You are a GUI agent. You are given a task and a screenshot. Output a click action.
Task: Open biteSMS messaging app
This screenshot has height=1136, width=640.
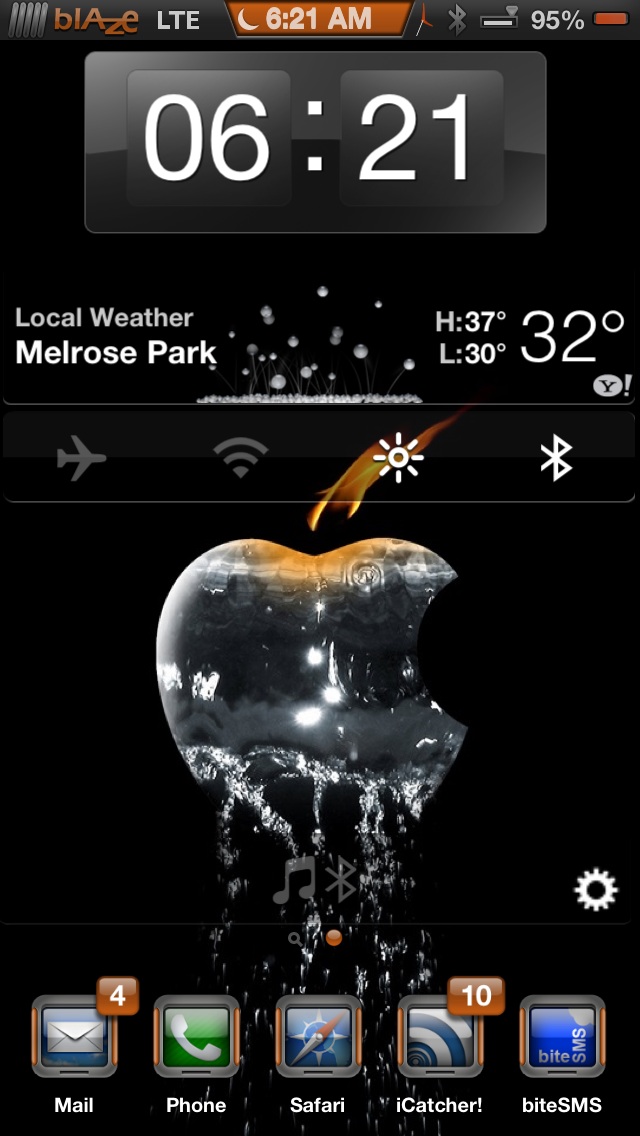562,1037
